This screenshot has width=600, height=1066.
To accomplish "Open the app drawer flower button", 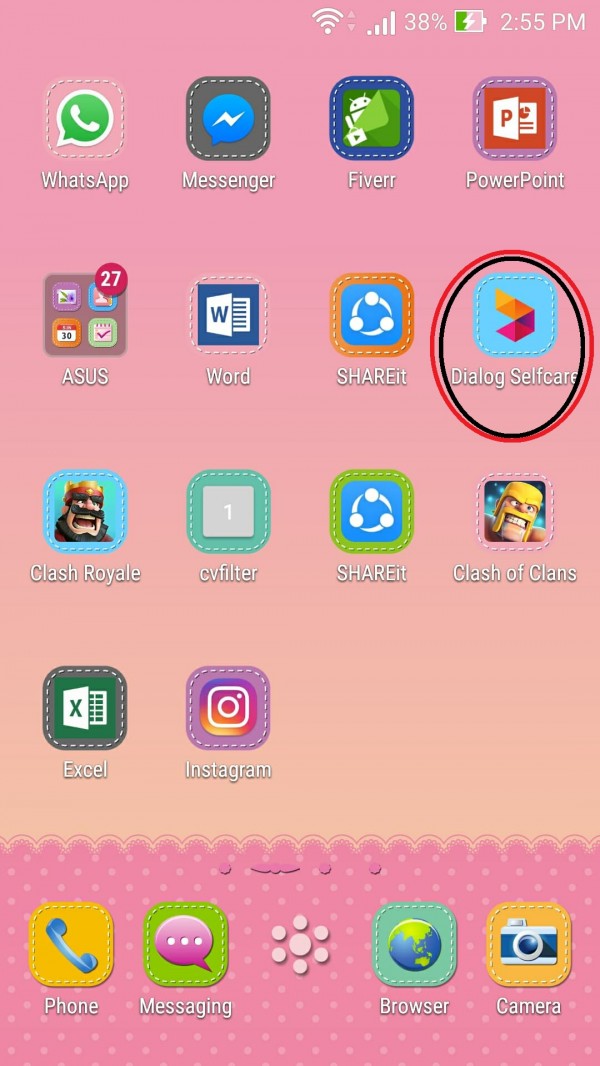I will (x=300, y=945).
